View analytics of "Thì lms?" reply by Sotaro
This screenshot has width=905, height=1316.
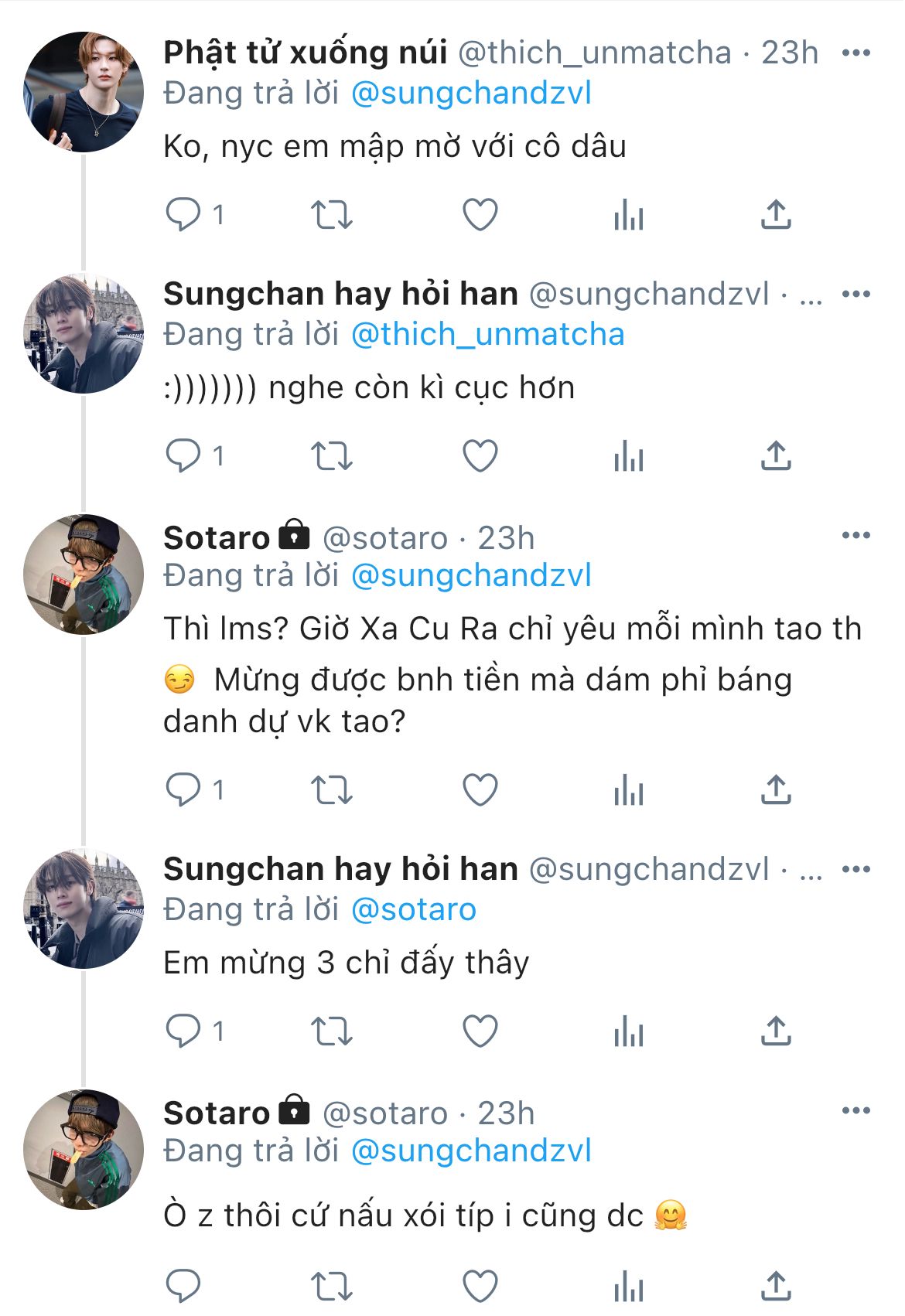tap(629, 790)
